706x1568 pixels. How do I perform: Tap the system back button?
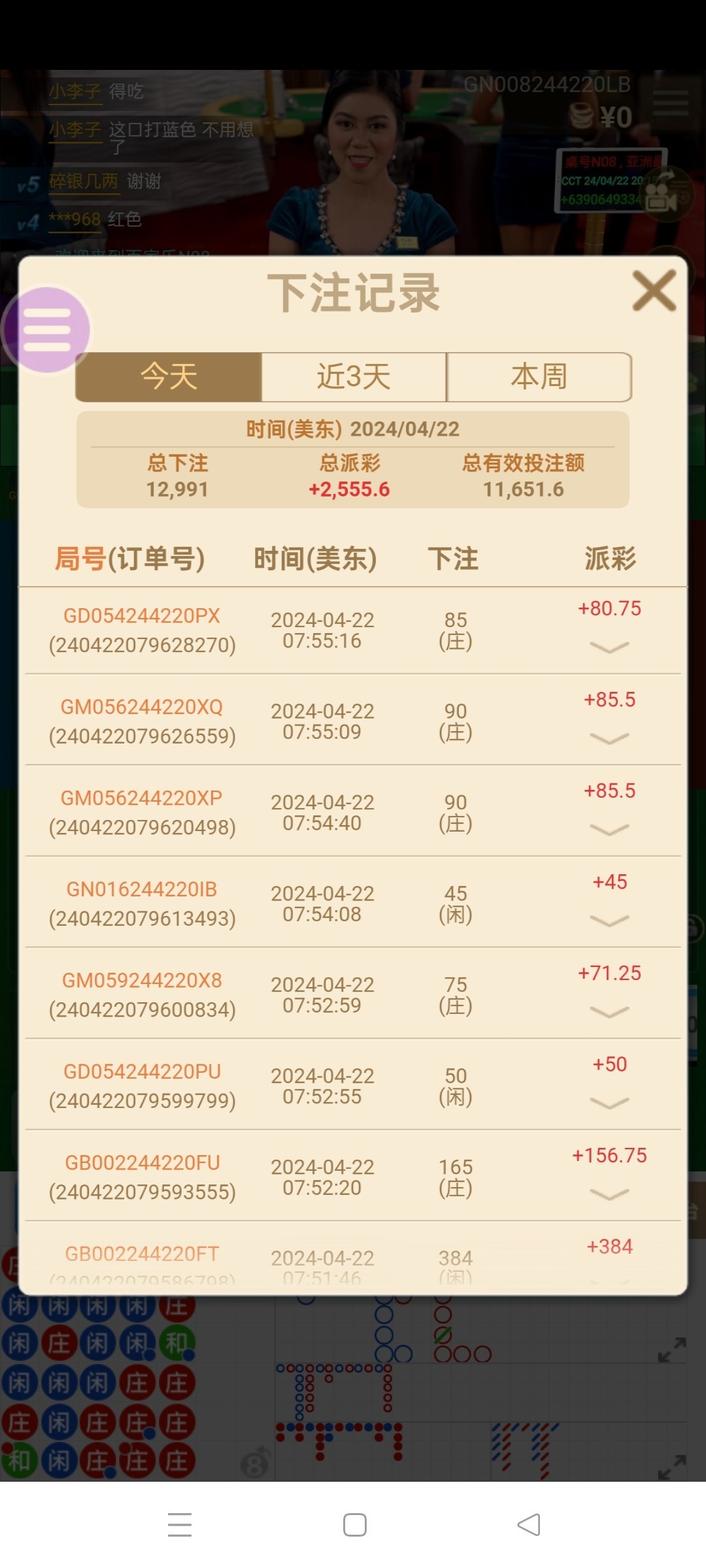(x=529, y=1525)
